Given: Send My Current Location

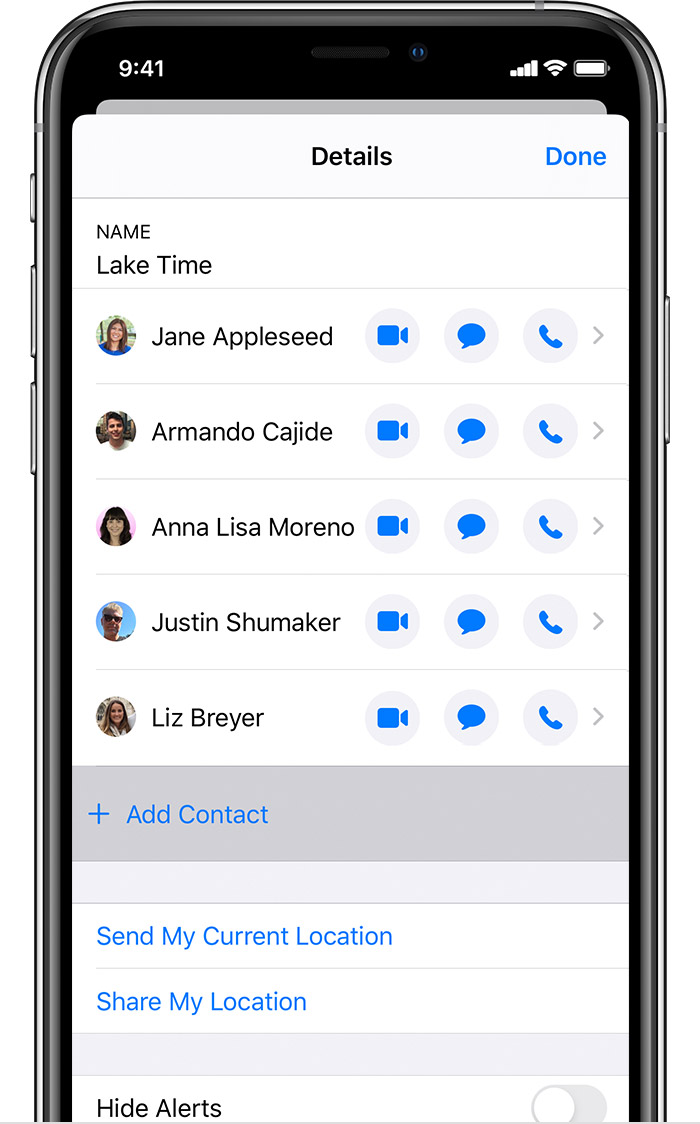Looking at the screenshot, I should [x=244, y=936].
